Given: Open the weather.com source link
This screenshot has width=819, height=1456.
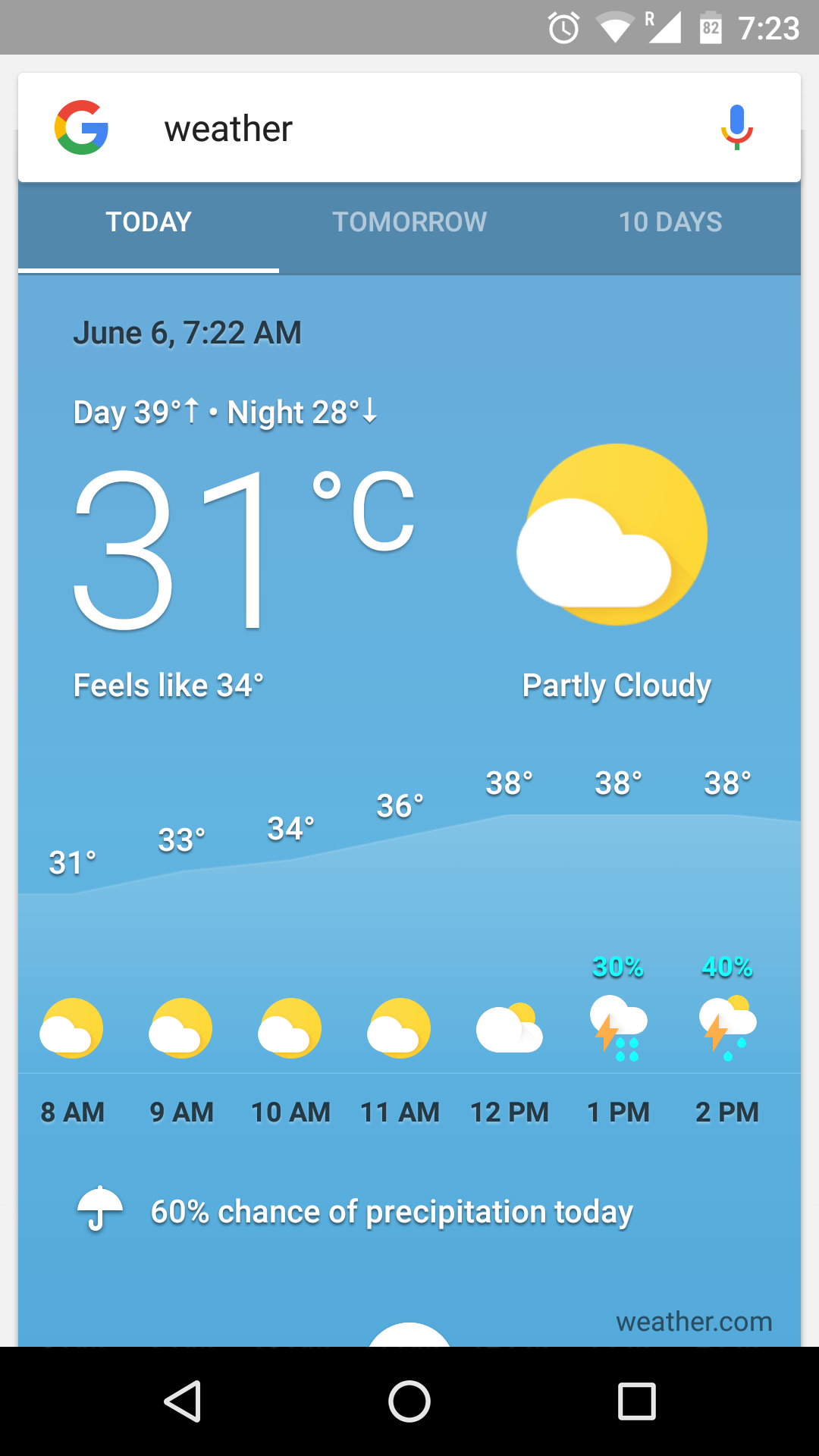Looking at the screenshot, I should [x=694, y=1322].
